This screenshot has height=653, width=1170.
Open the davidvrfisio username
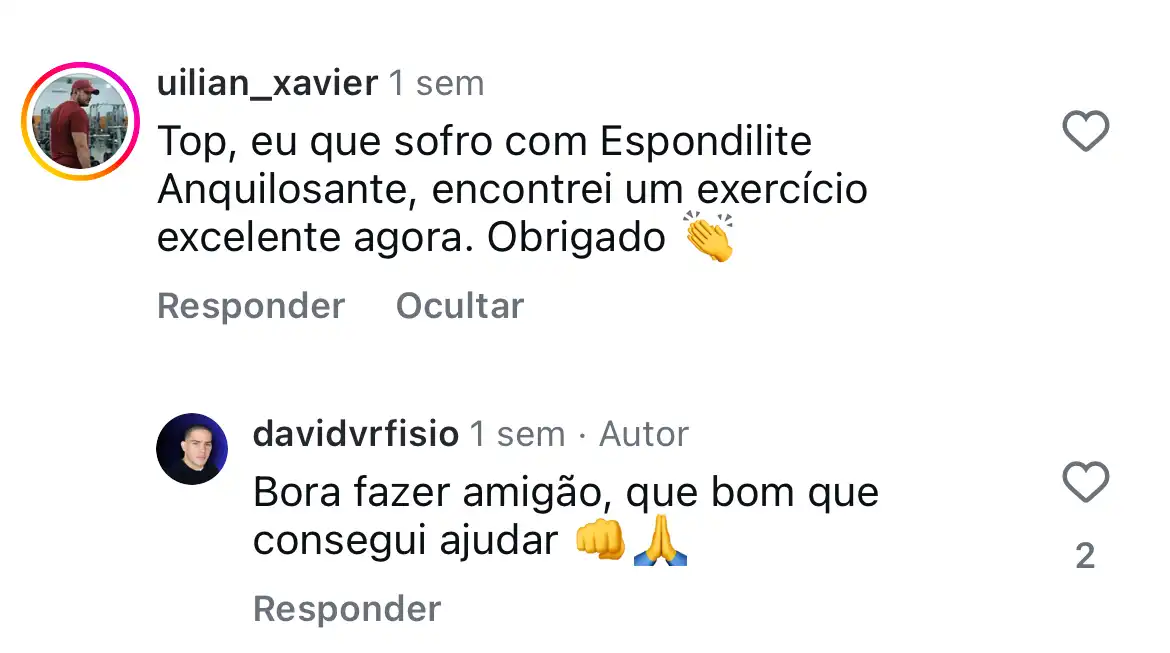pyautogui.click(x=356, y=434)
